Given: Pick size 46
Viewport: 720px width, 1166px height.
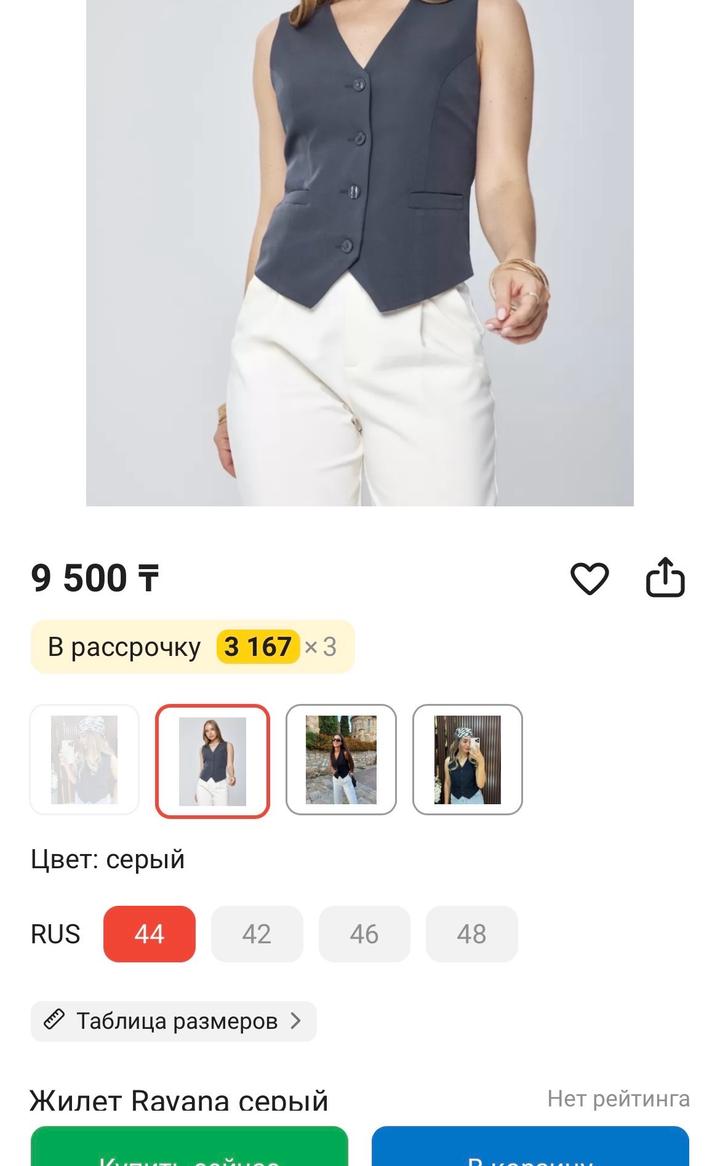Looking at the screenshot, I should click(364, 934).
